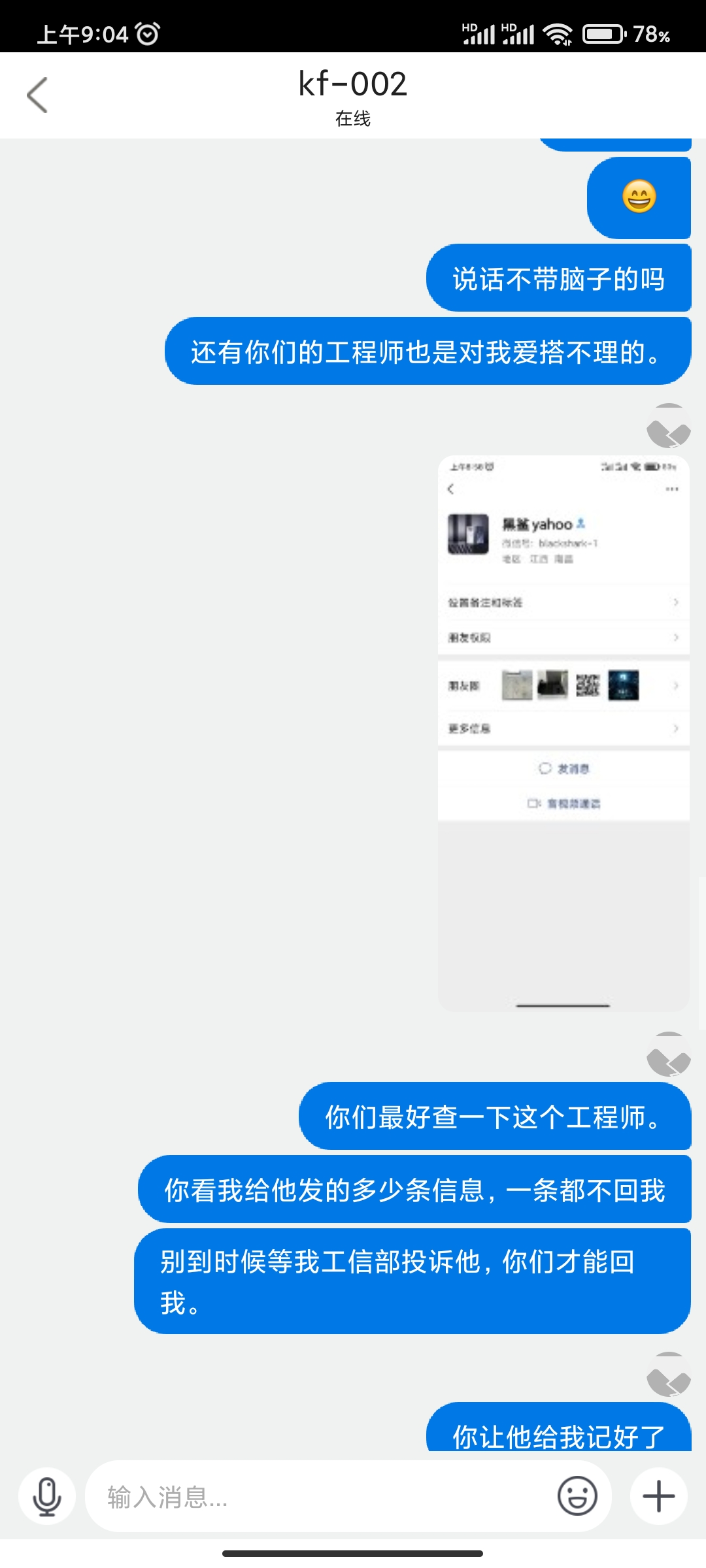Viewport: 706px width, 1568px height.
Task: Open the plus attachment menu
Action: [659, 1496]
